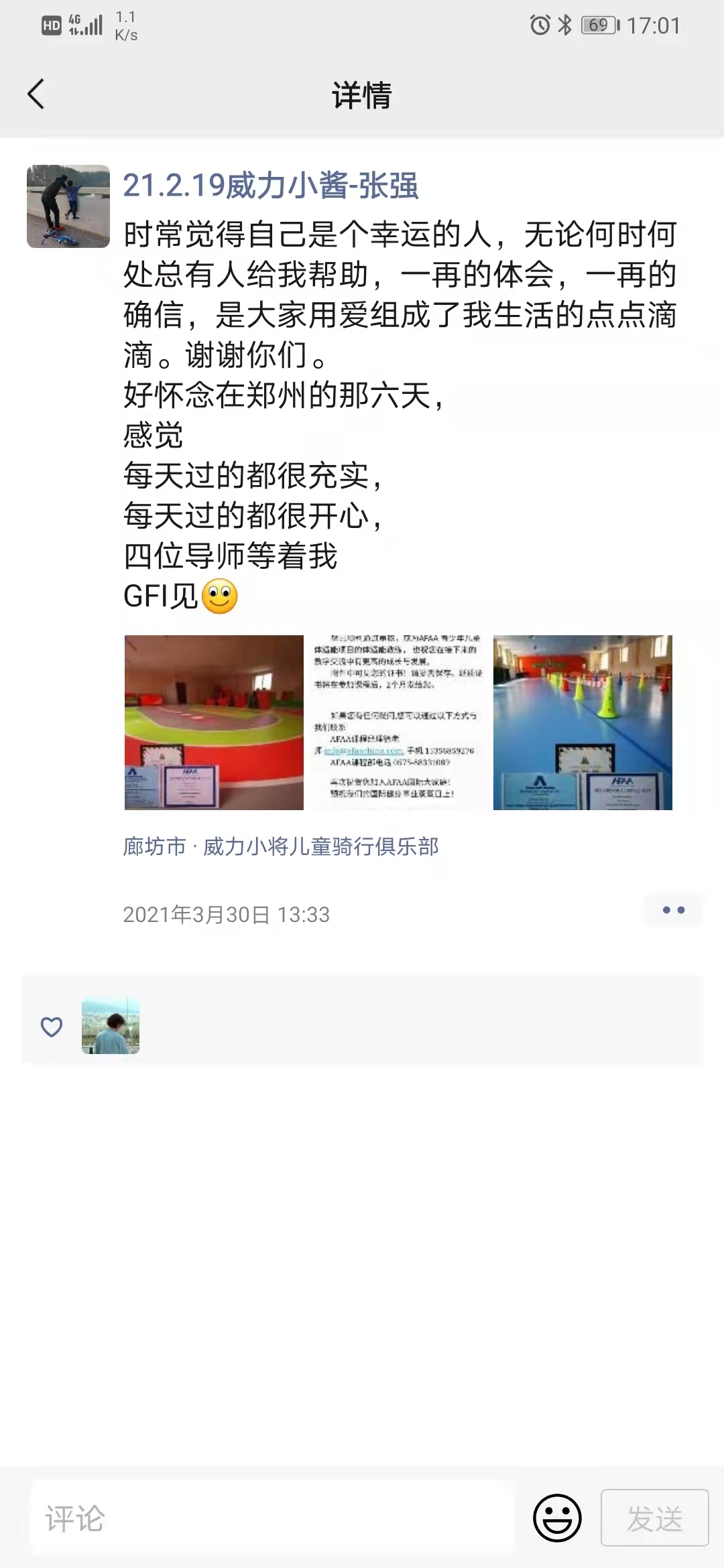View the red training room photo
Image resolution: width=724 pixels, height=1568 pixels.
coord(214,722)
